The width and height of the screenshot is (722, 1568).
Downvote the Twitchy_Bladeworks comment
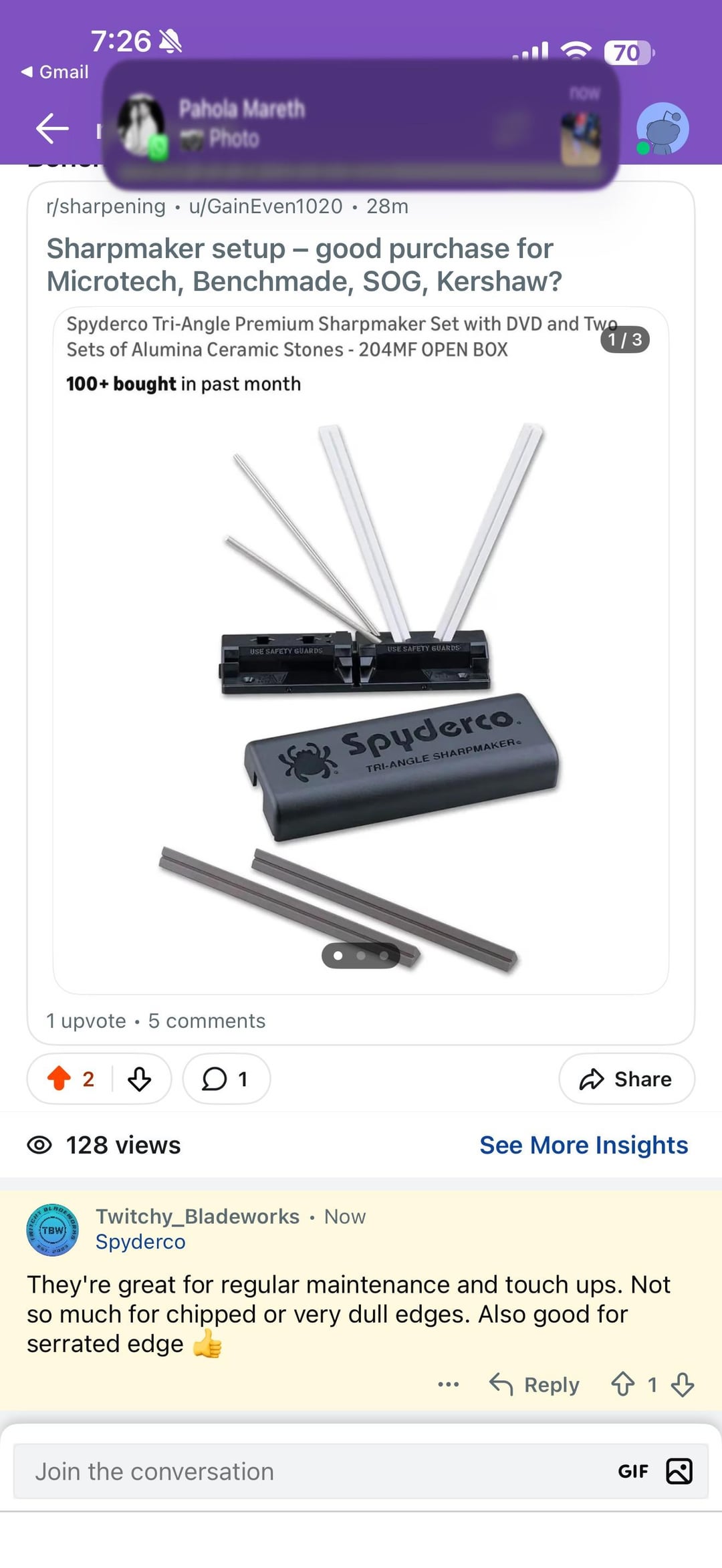click(683, 1384)
